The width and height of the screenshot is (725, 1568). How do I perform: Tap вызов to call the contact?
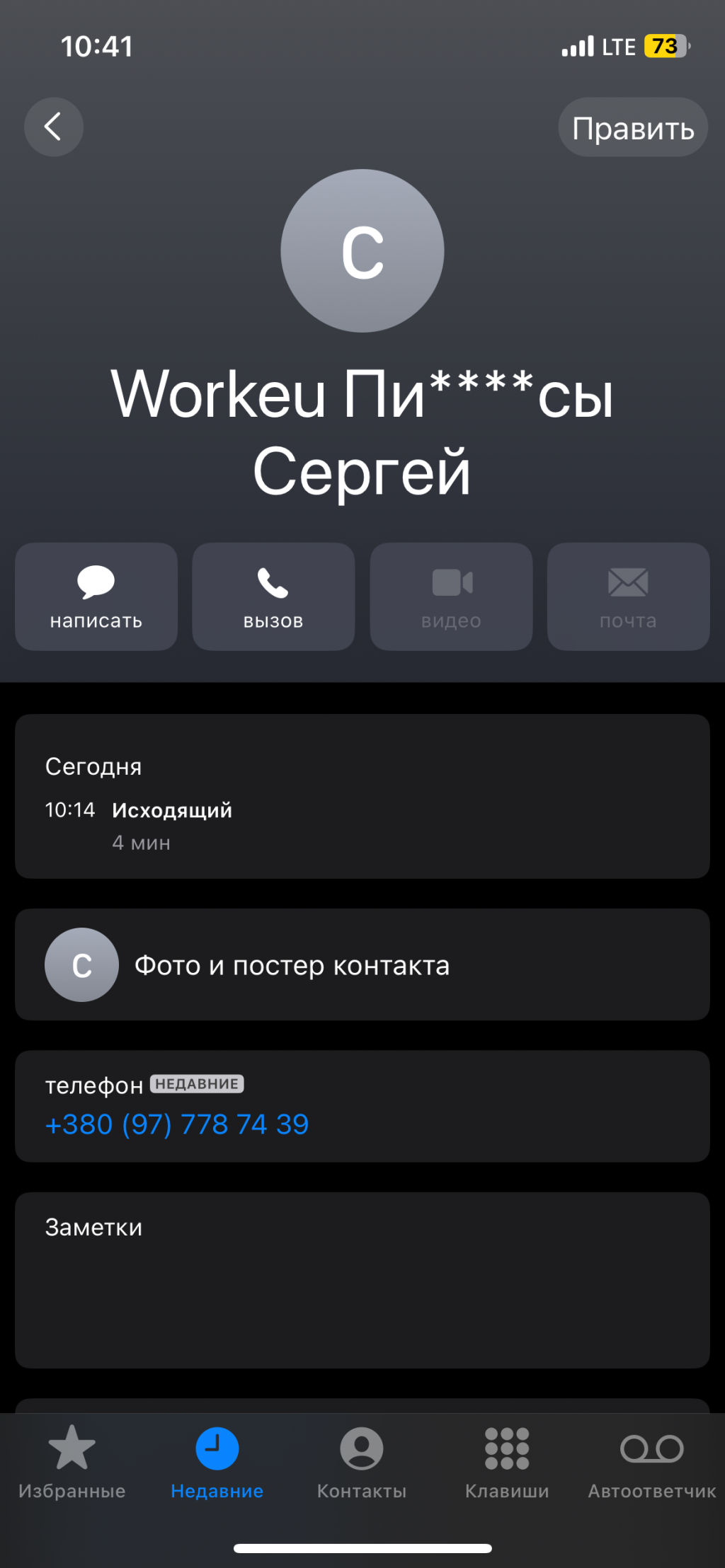[x=273, y=596]
